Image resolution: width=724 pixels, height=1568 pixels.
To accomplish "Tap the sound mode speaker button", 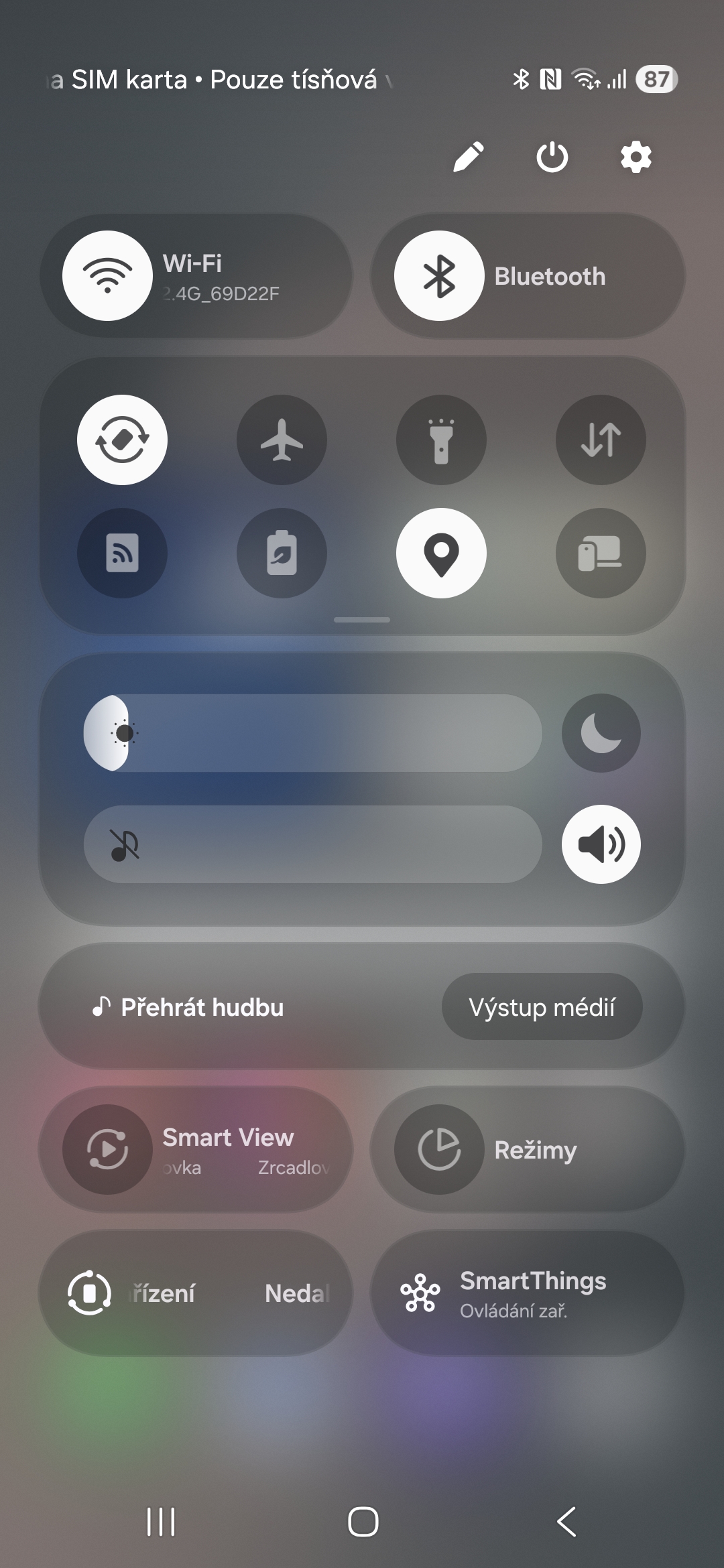I will click(x=601, y=844).
